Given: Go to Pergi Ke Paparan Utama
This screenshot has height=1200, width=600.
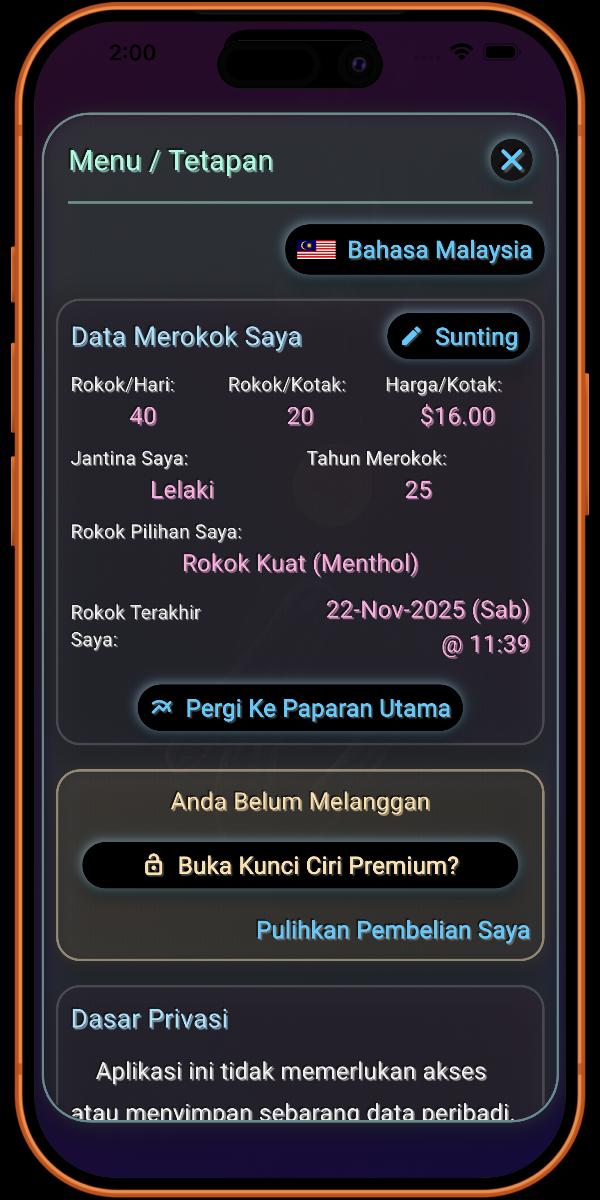Looking at the screenshot, I should [300, 708].
